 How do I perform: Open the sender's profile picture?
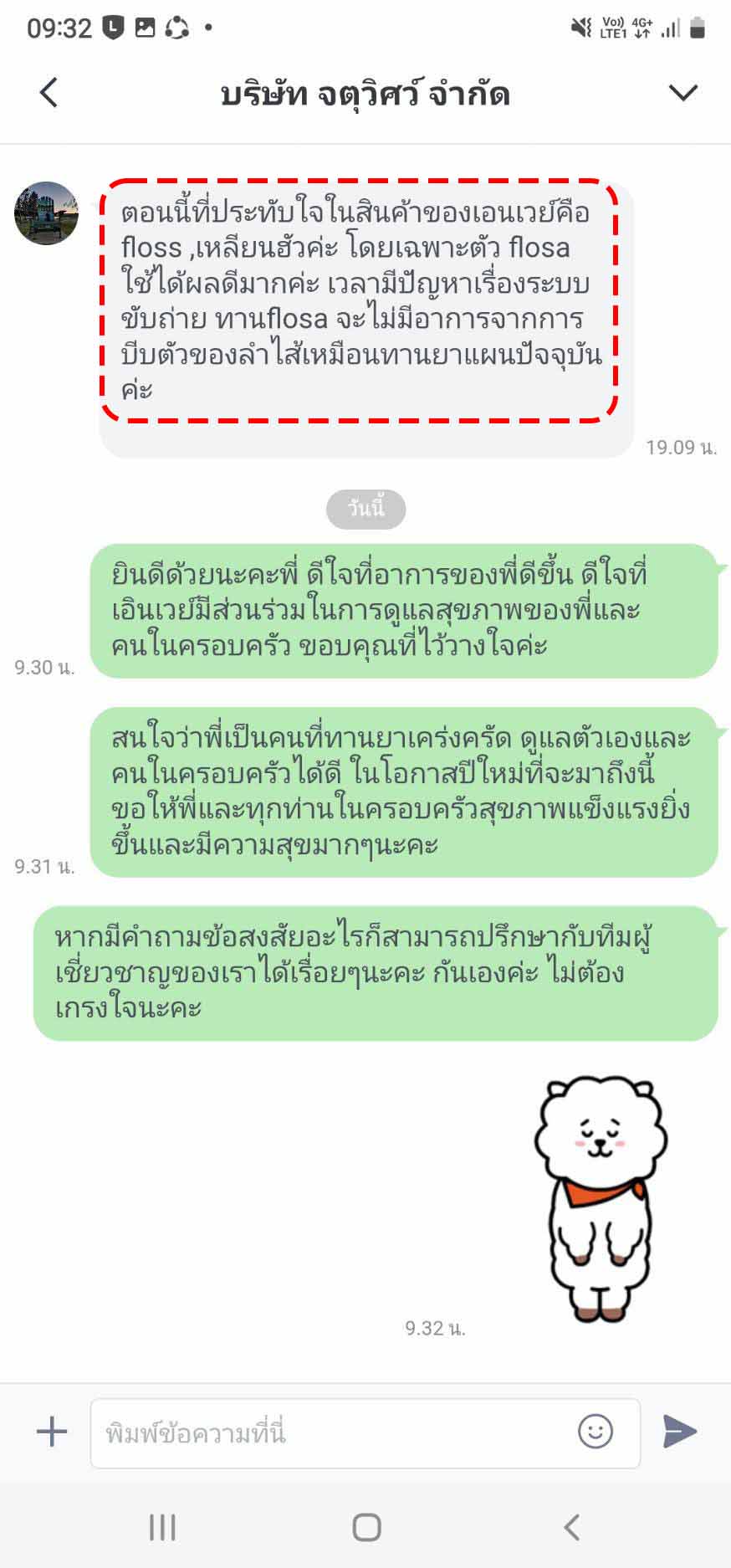[x=47, y=213]
